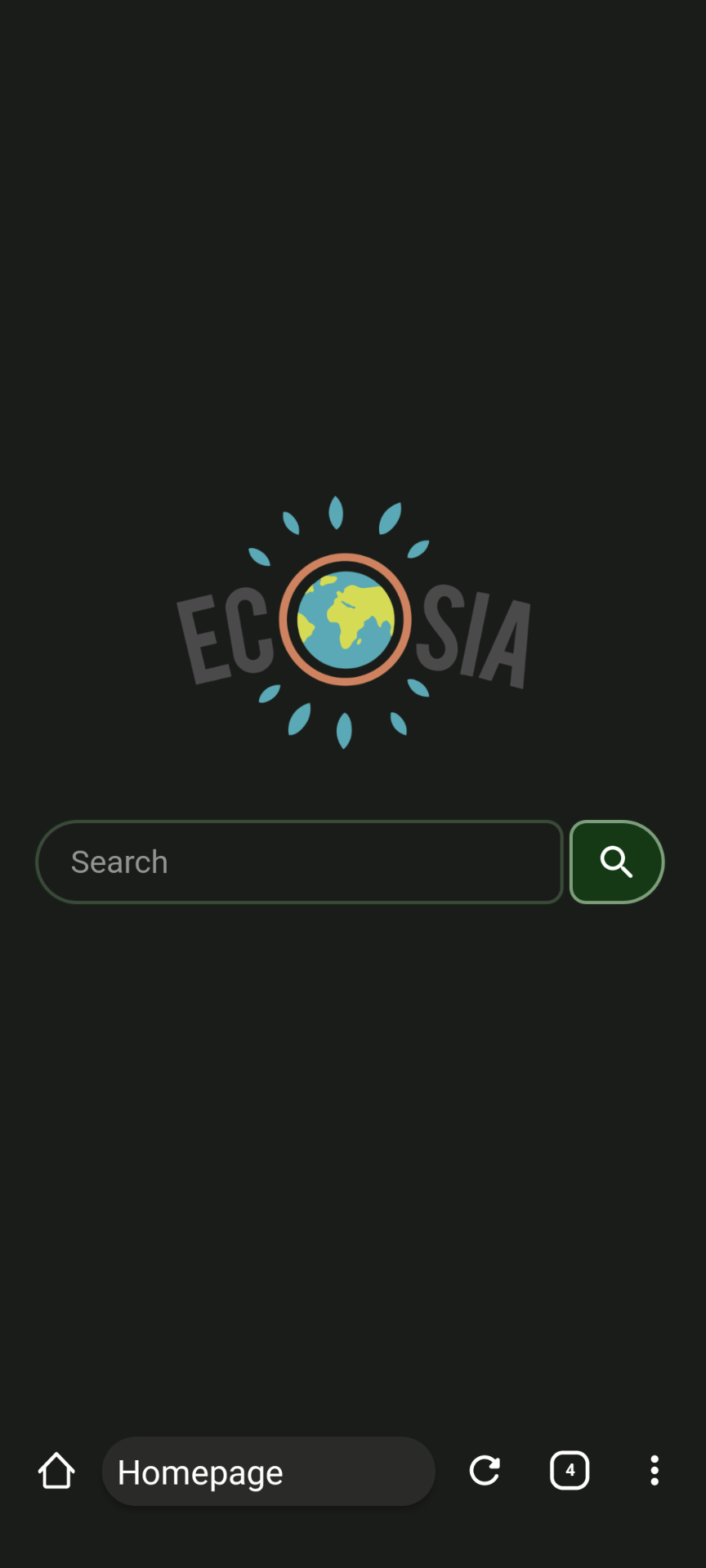Open the three-dot overflow menu
The image size is (706, 1568).
coord(655,1471)
